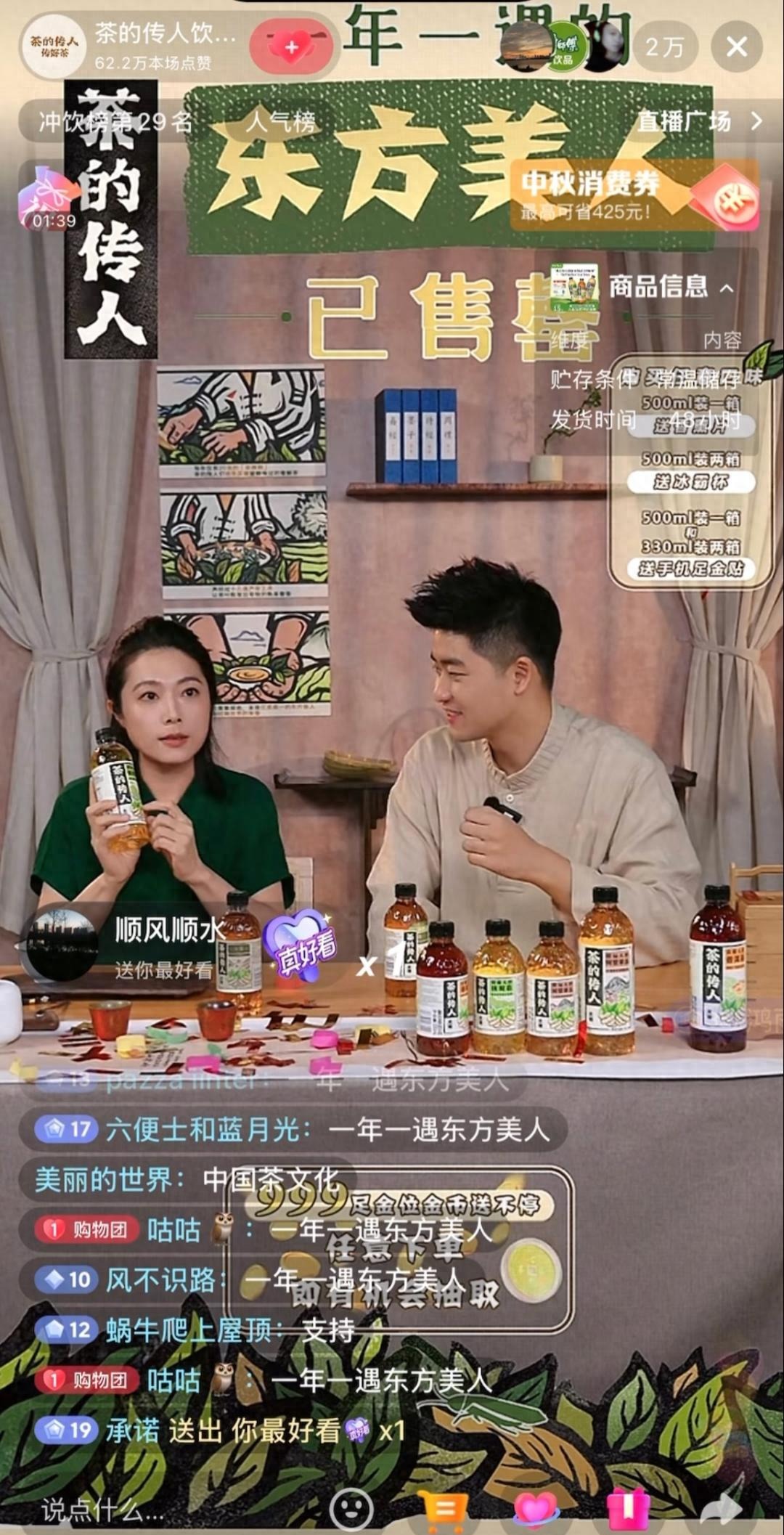Go to 直播广场

pos(698,121)
